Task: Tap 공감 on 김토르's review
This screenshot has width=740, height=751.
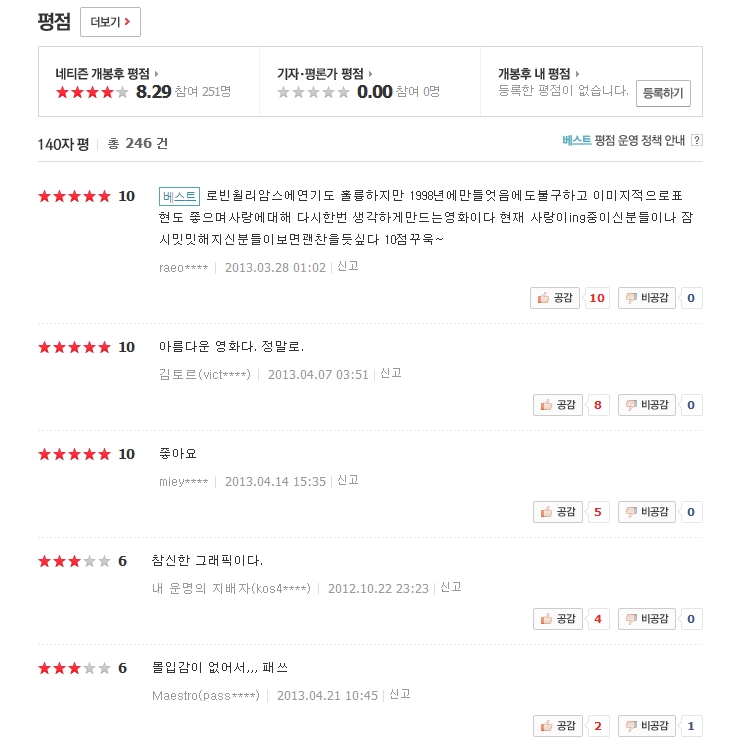Action: (x=556, y=405)
